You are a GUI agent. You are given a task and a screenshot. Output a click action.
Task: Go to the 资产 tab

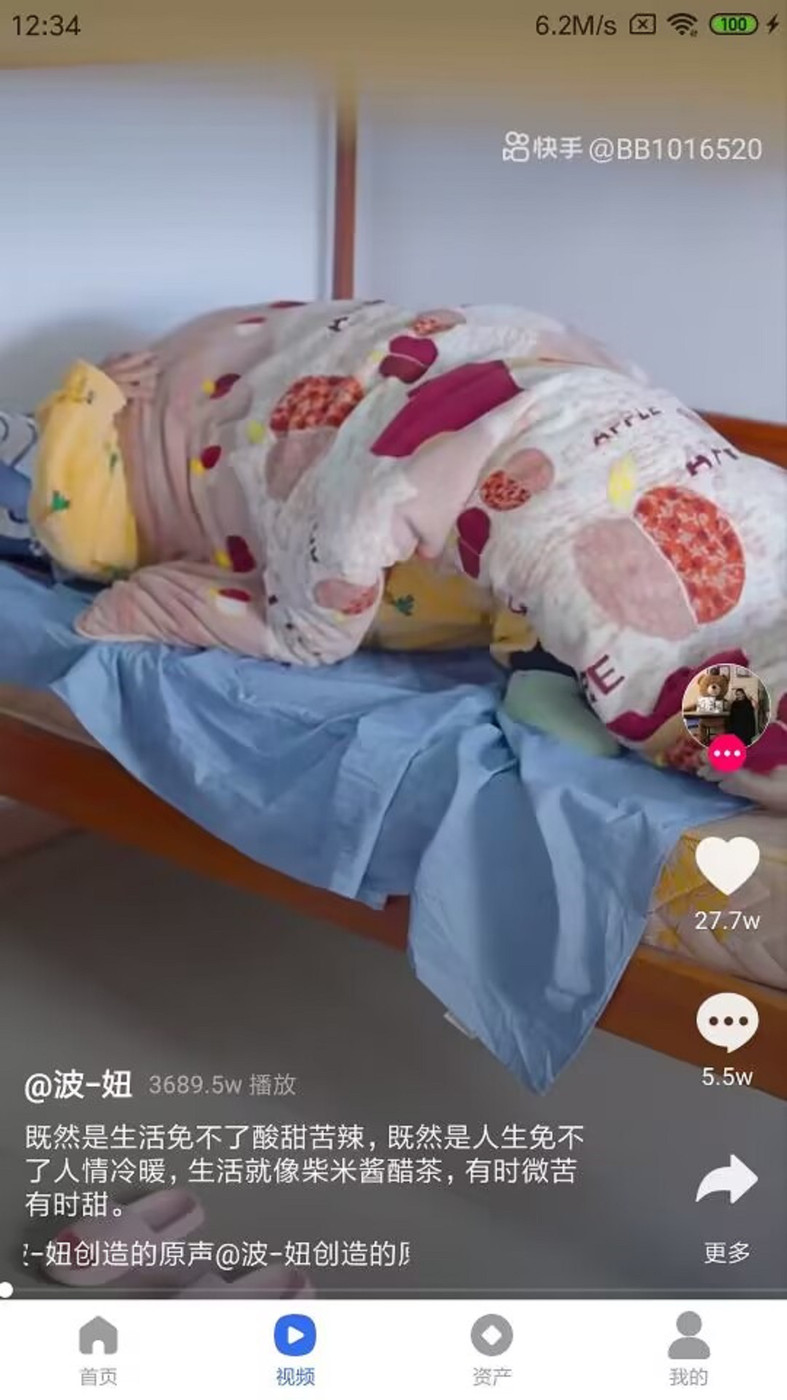[491, 1349]
